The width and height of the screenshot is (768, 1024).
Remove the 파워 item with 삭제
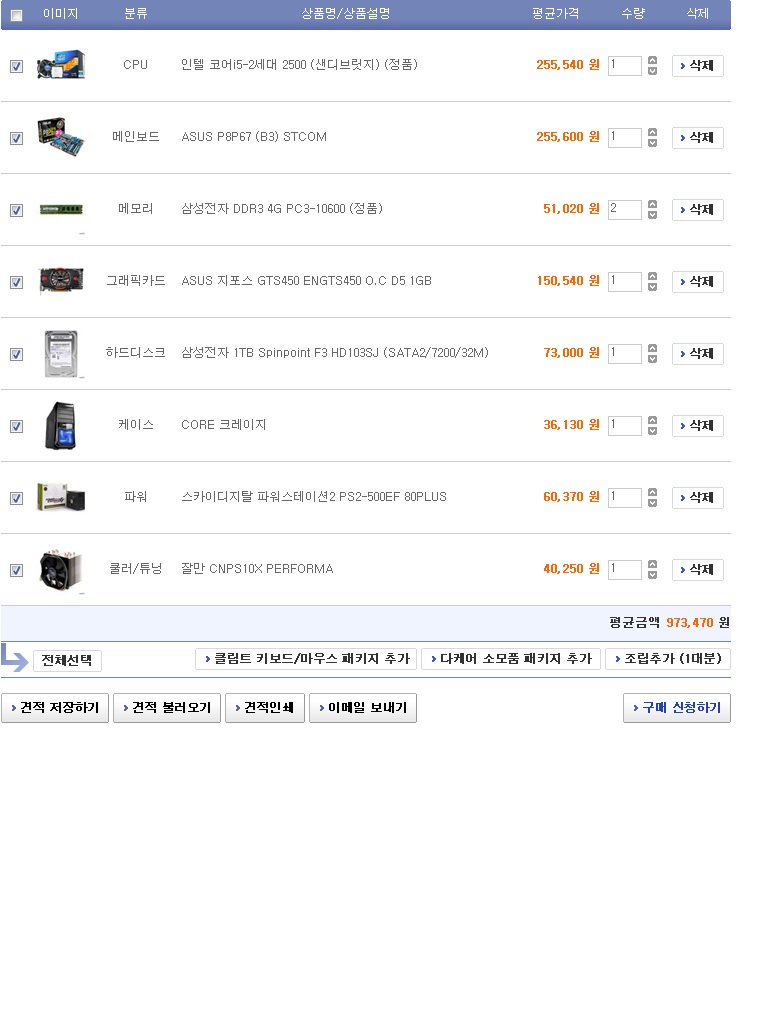697,498
